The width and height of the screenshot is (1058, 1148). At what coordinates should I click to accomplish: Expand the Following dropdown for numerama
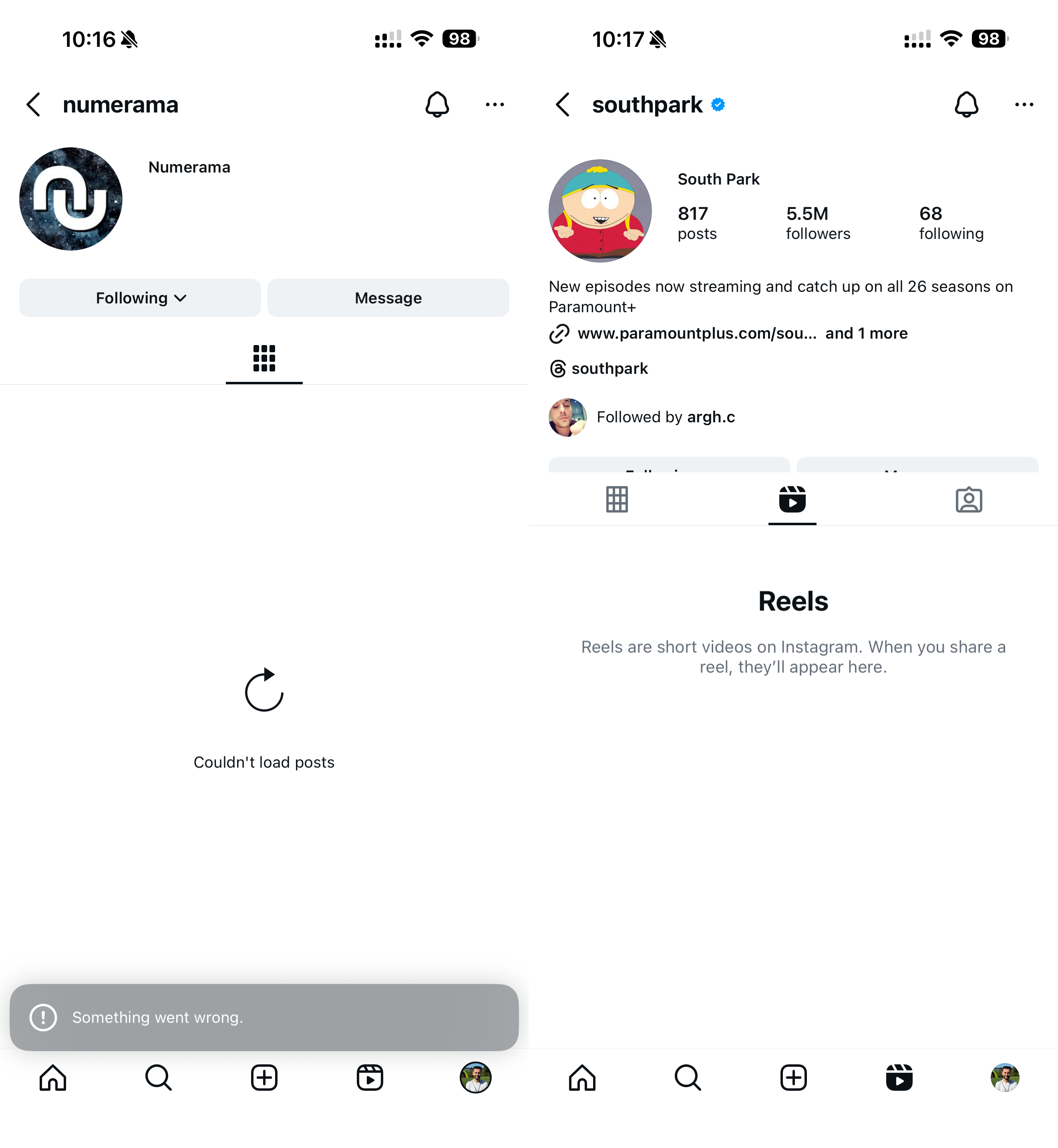click(x=140, y=298)
